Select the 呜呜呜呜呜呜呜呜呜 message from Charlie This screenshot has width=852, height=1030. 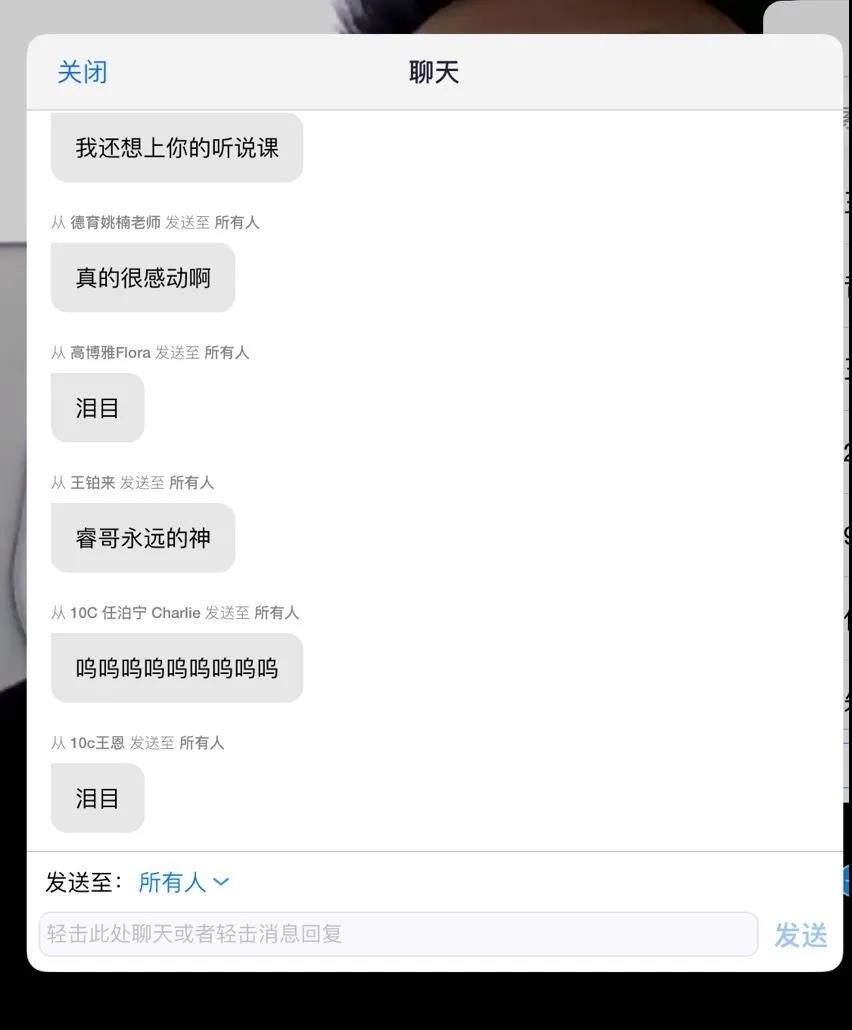pos(177,668)
